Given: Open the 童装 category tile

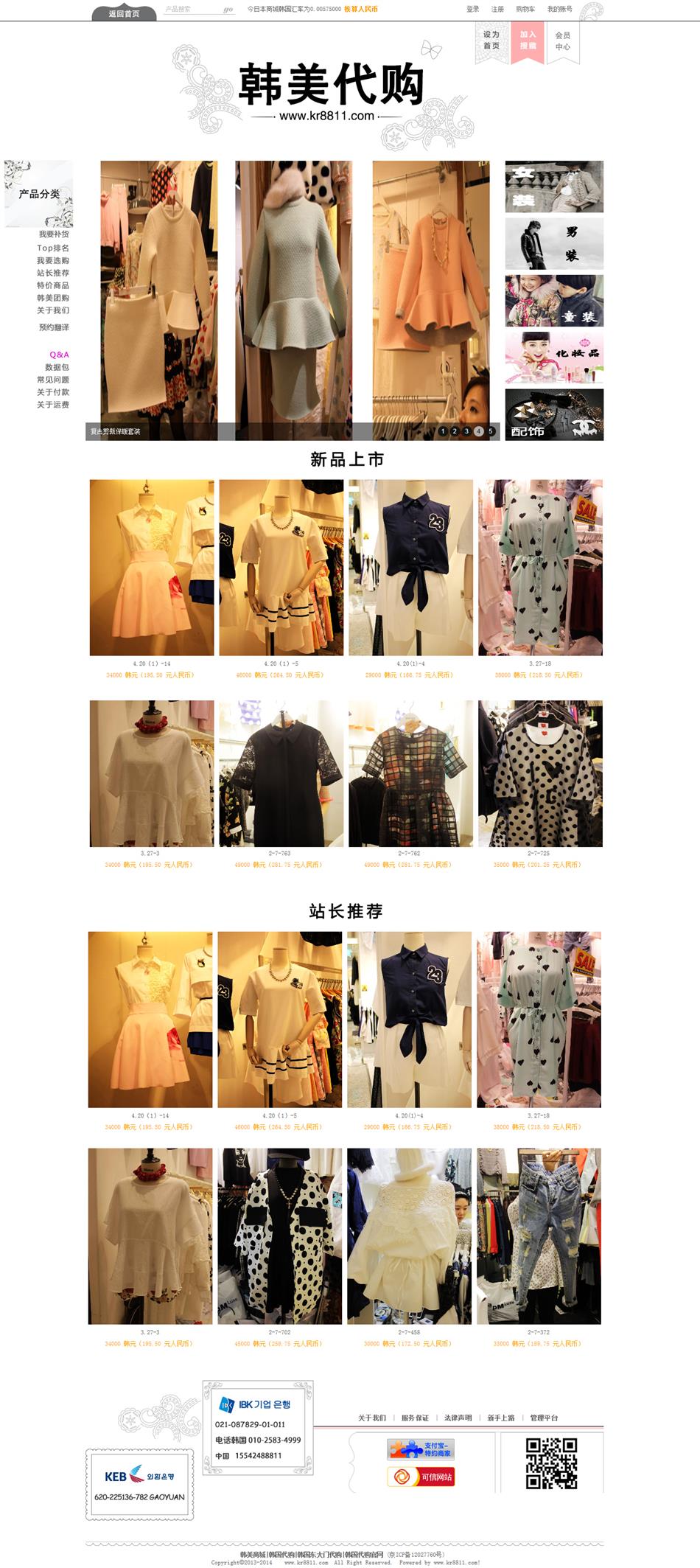Looking at the screenshot, I should coord(554,301).
